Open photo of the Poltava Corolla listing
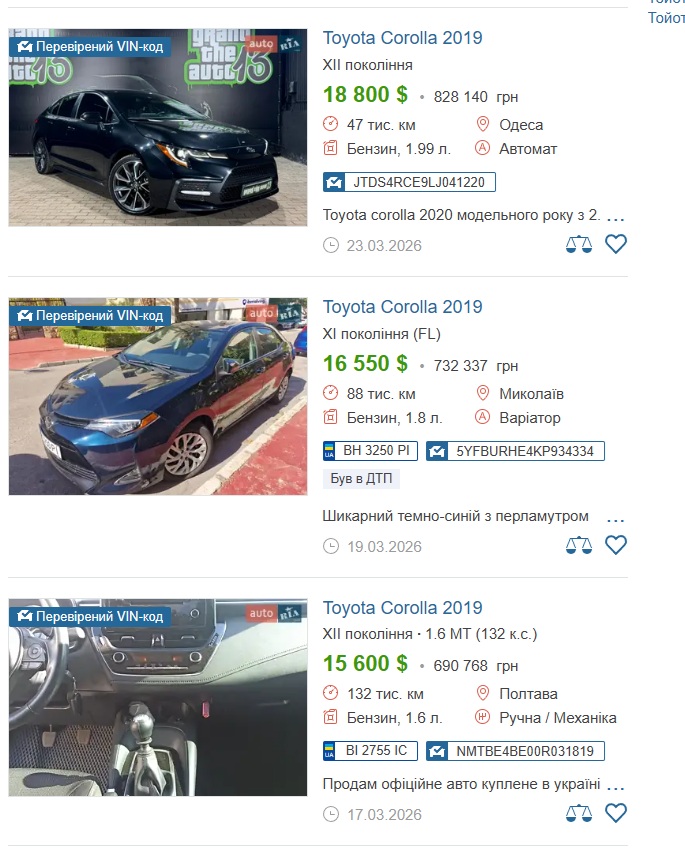Image resolution: width=685 pixels, height=851 pixels. (158, 697)
